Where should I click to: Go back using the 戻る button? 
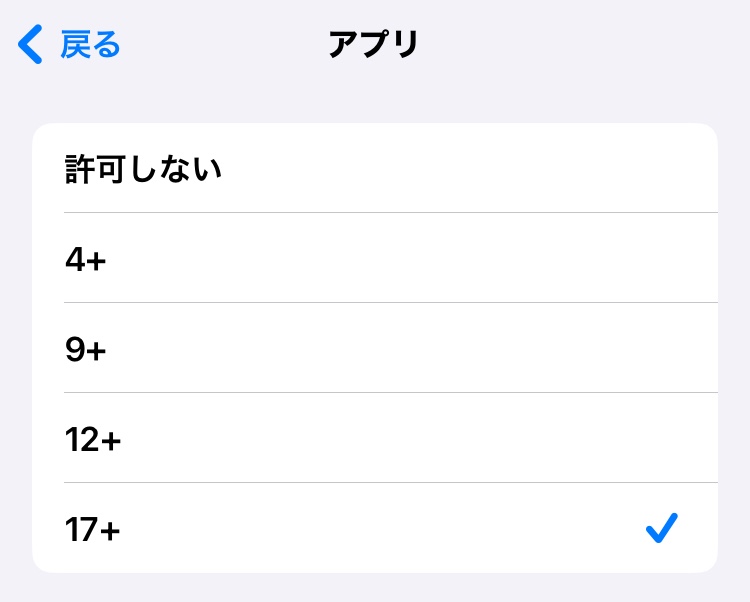click(x=70, y=45)
